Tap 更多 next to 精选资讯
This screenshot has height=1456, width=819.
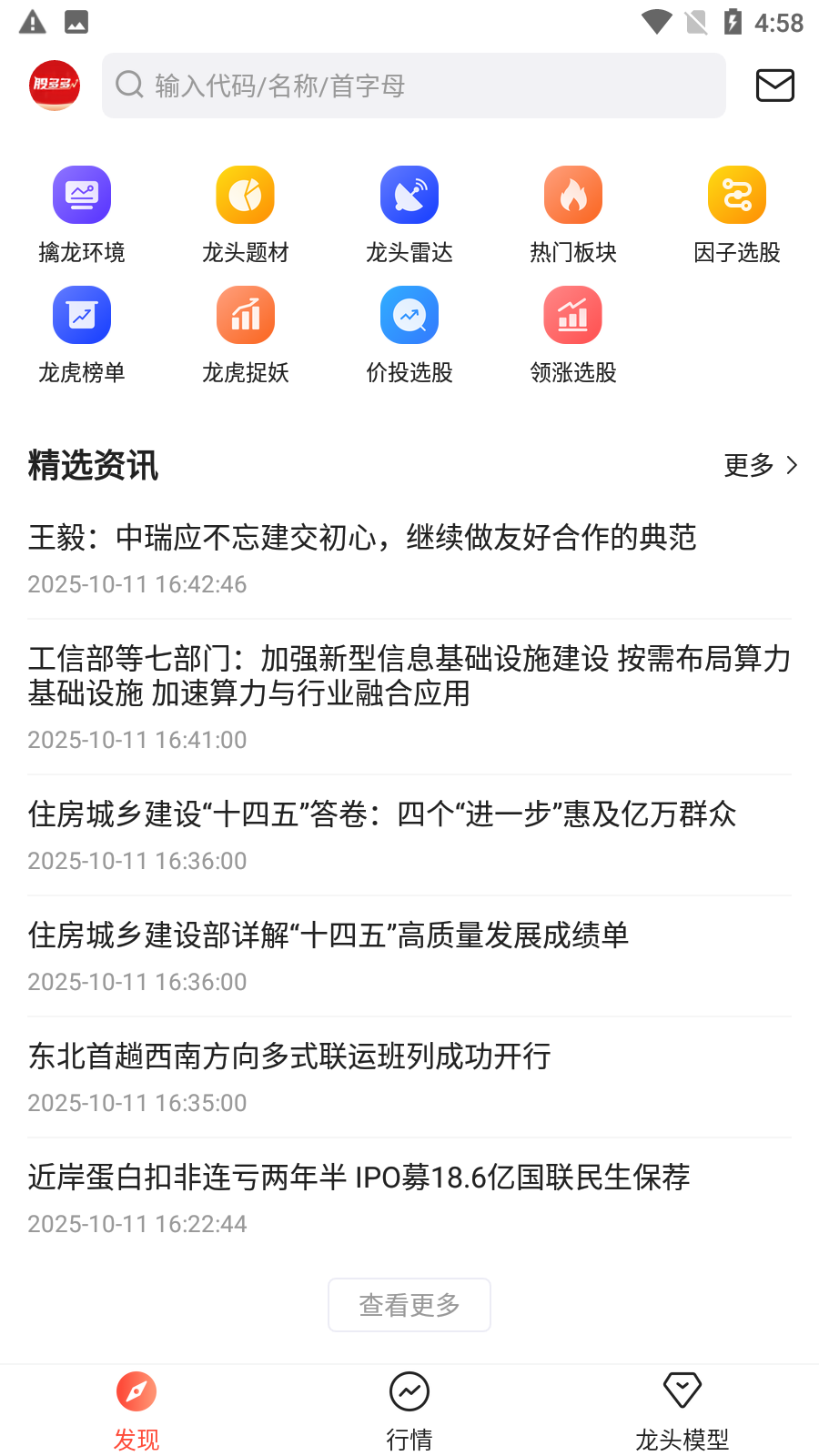coord(761,465)
